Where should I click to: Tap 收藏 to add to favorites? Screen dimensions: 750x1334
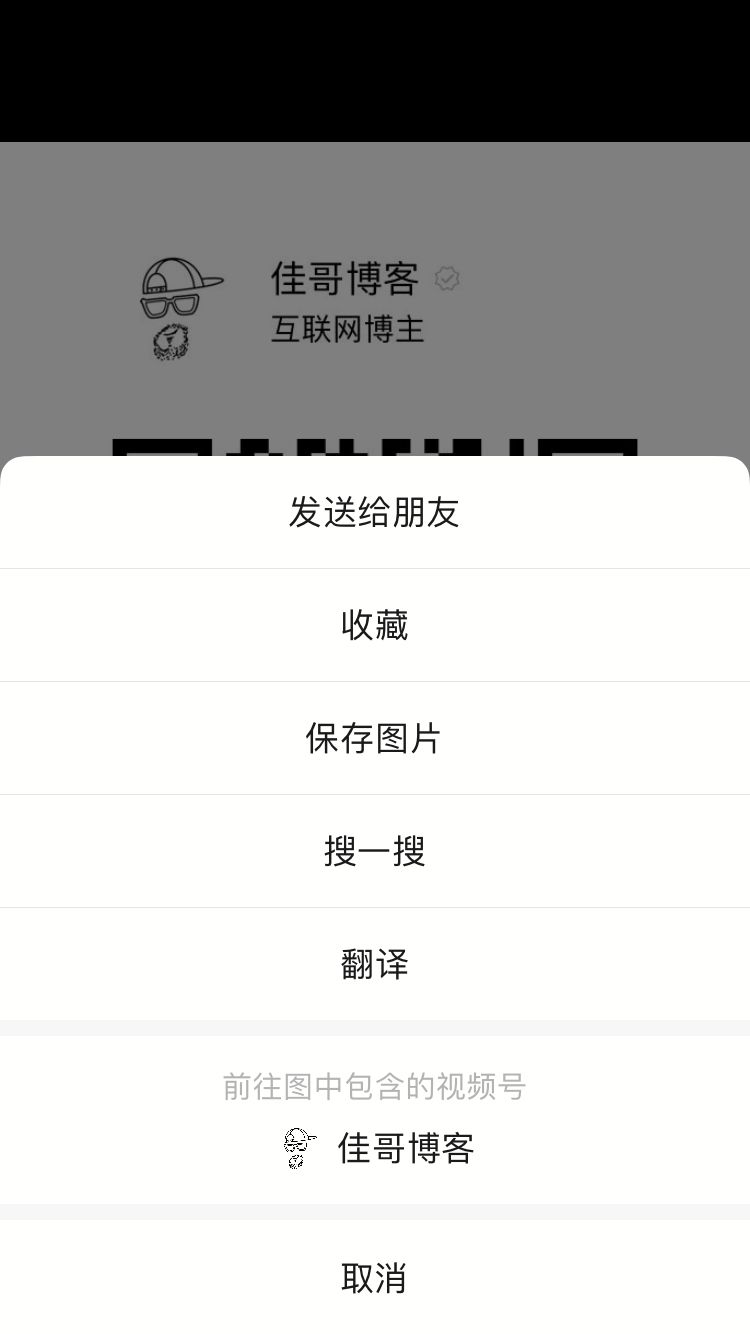click(x=375, y=625)
